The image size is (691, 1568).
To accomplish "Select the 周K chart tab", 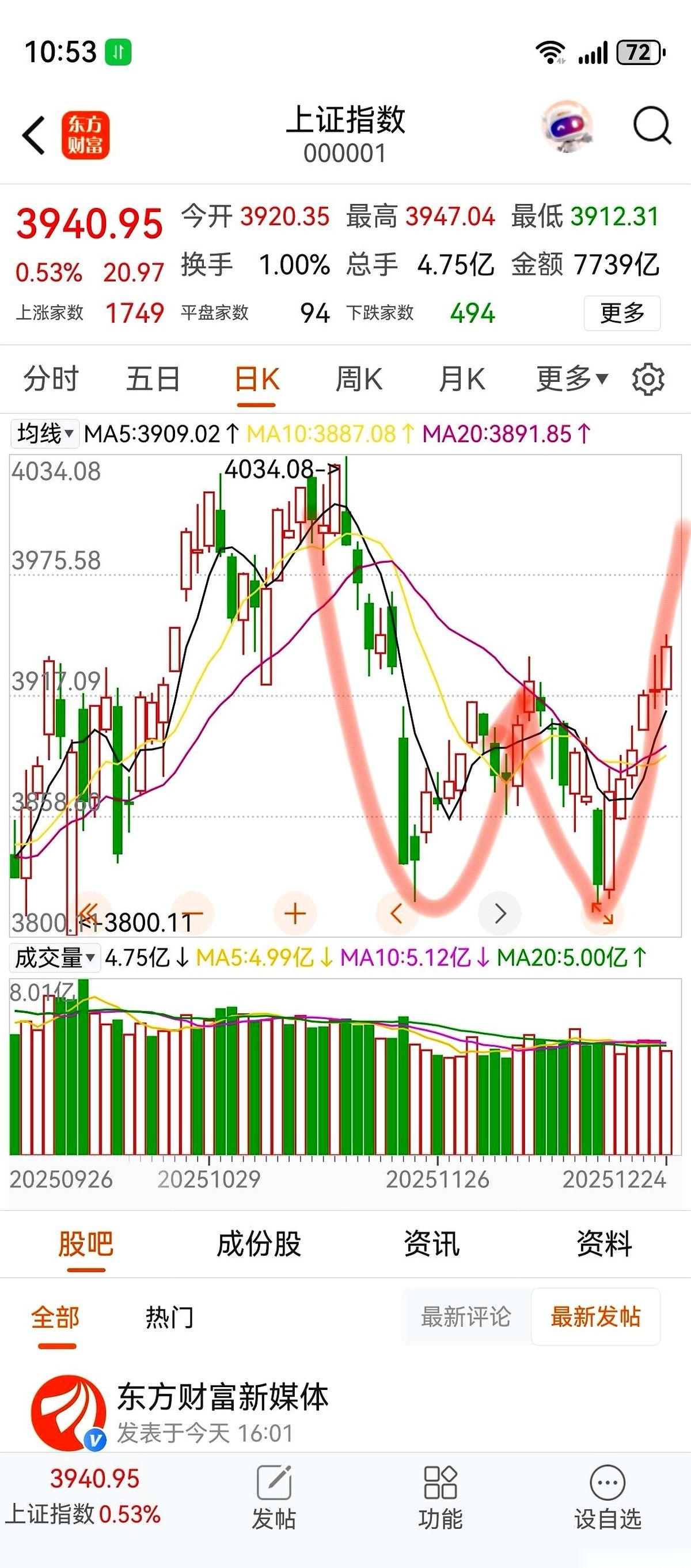I will (x=359, y=379).
